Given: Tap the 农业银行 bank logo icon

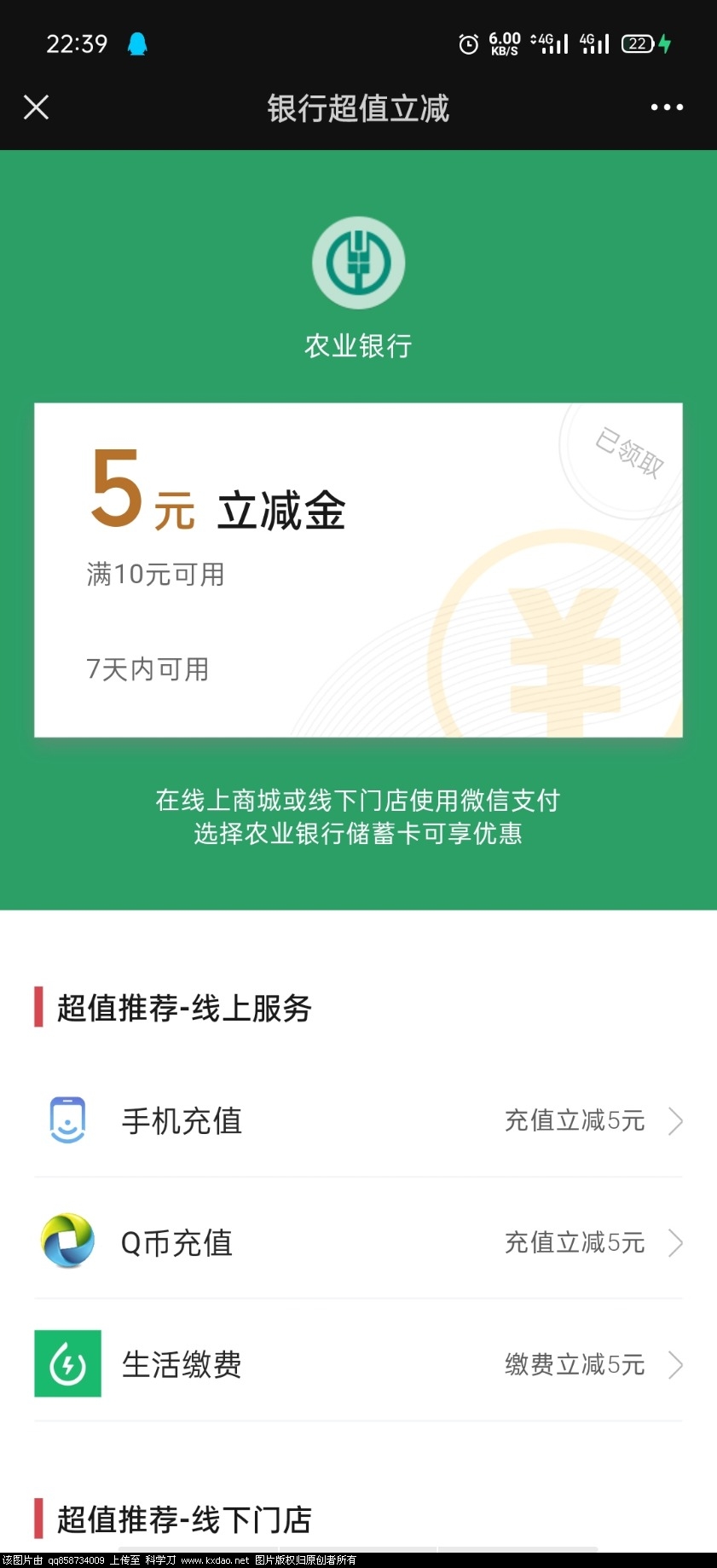Looking at the screenshot, I should tap(358, 261).
